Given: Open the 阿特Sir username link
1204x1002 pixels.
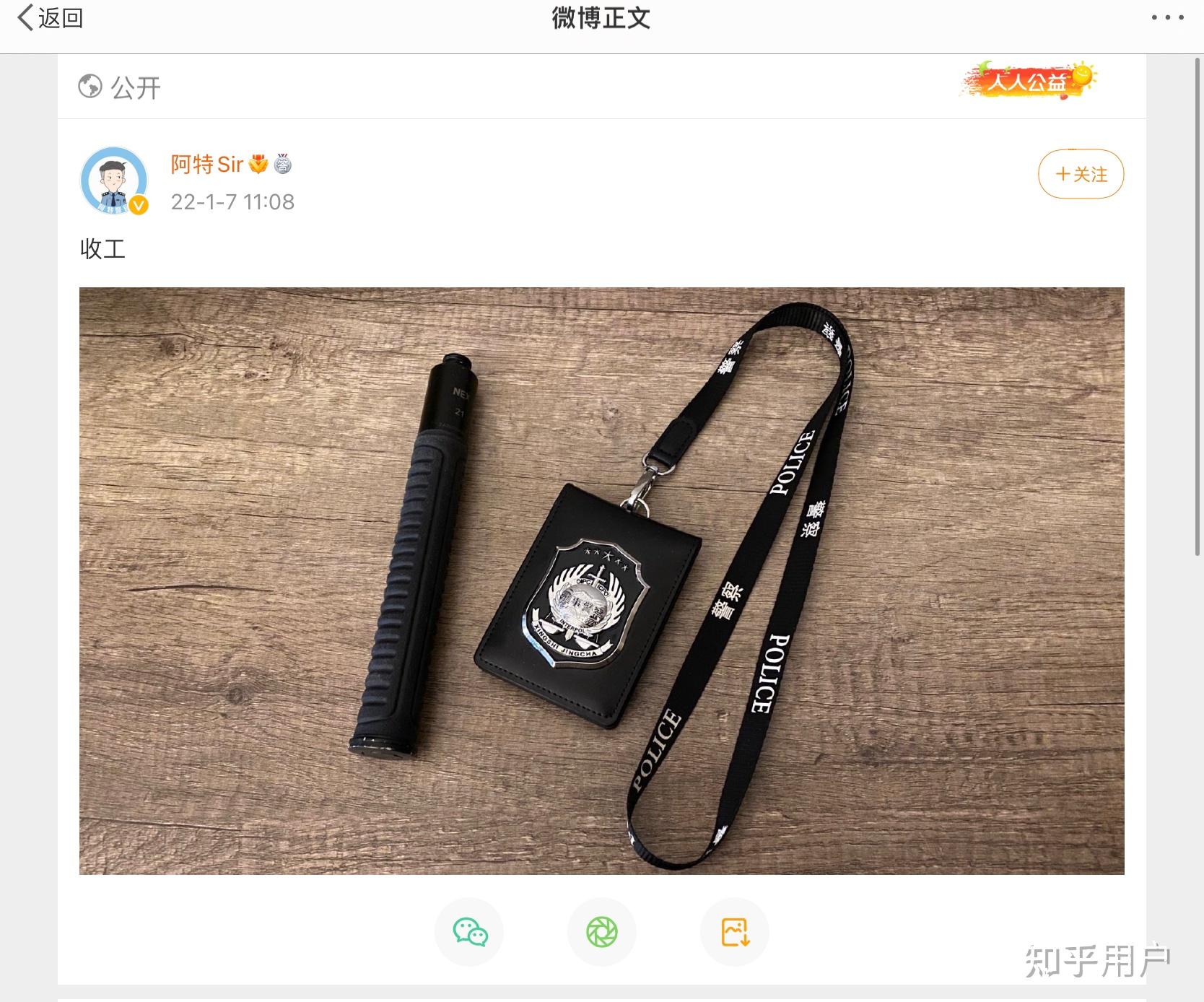Looking at the screenshot, I should [207, 165].
